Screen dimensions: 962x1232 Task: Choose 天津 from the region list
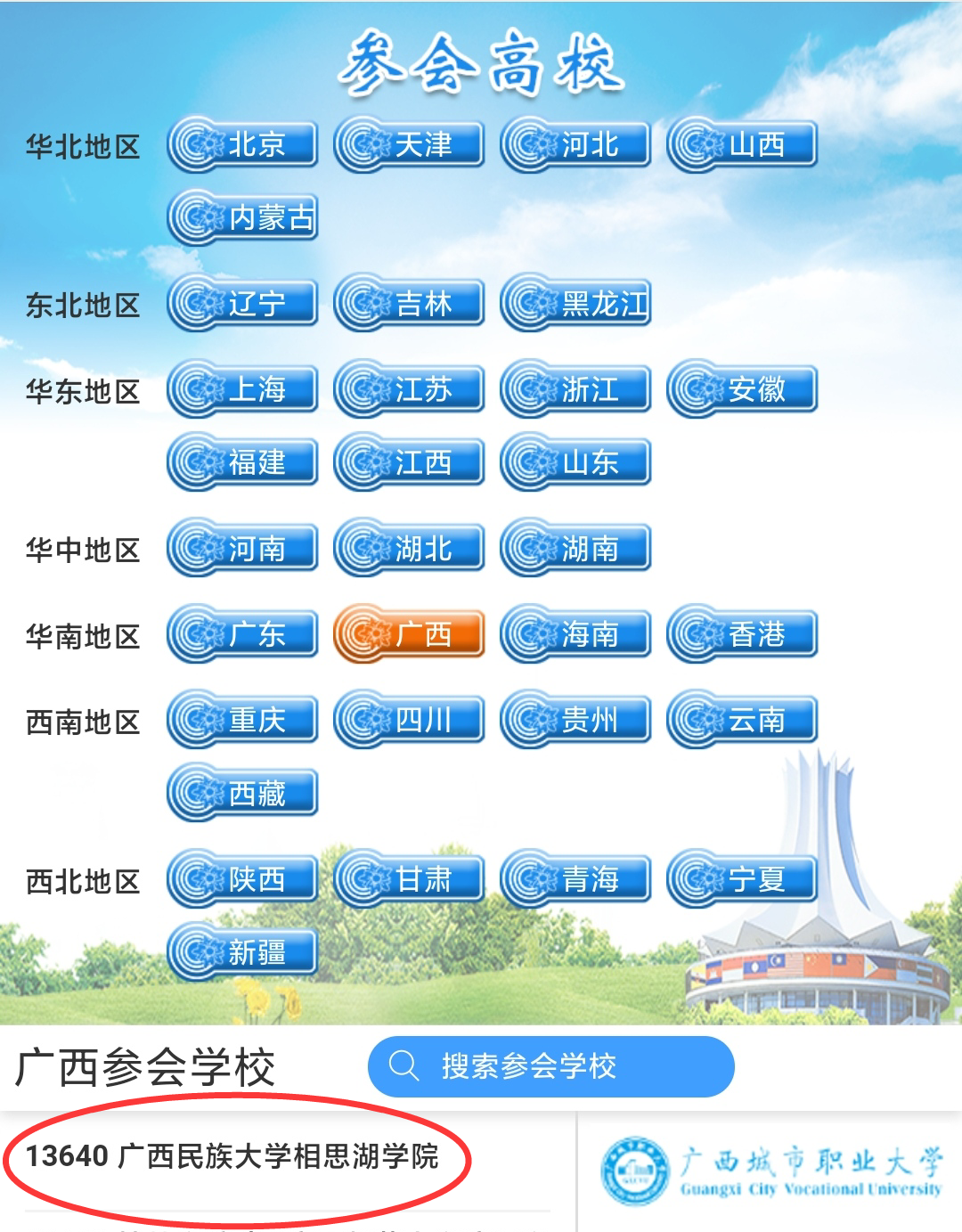(409, 144)
